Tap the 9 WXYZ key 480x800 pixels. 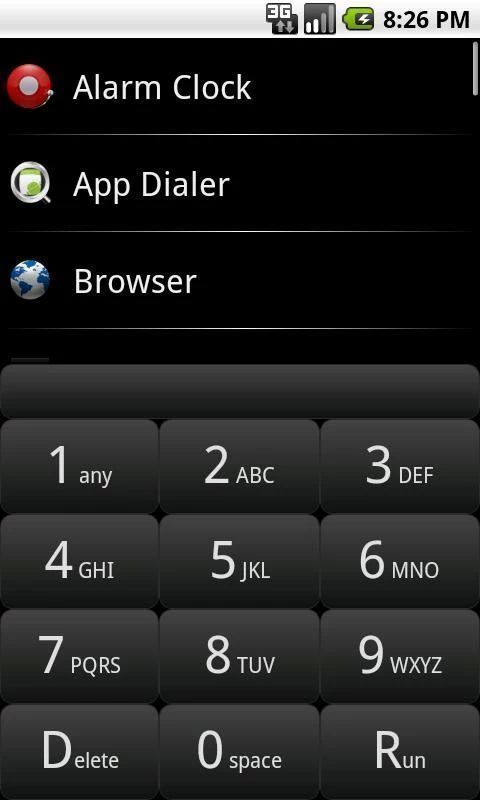(400, 656)
